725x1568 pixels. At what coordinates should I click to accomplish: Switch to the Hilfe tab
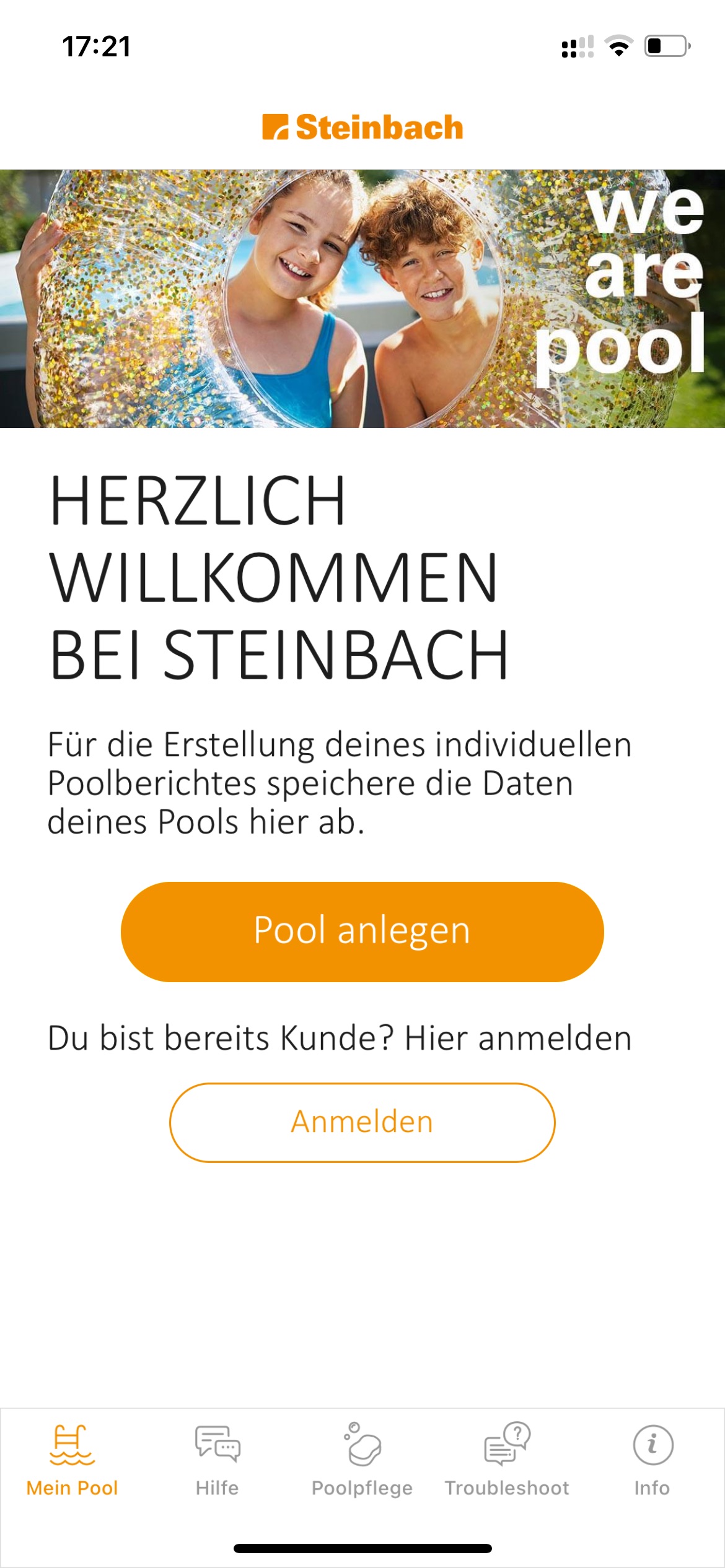pyautogui.click(x=217, y=1460)
